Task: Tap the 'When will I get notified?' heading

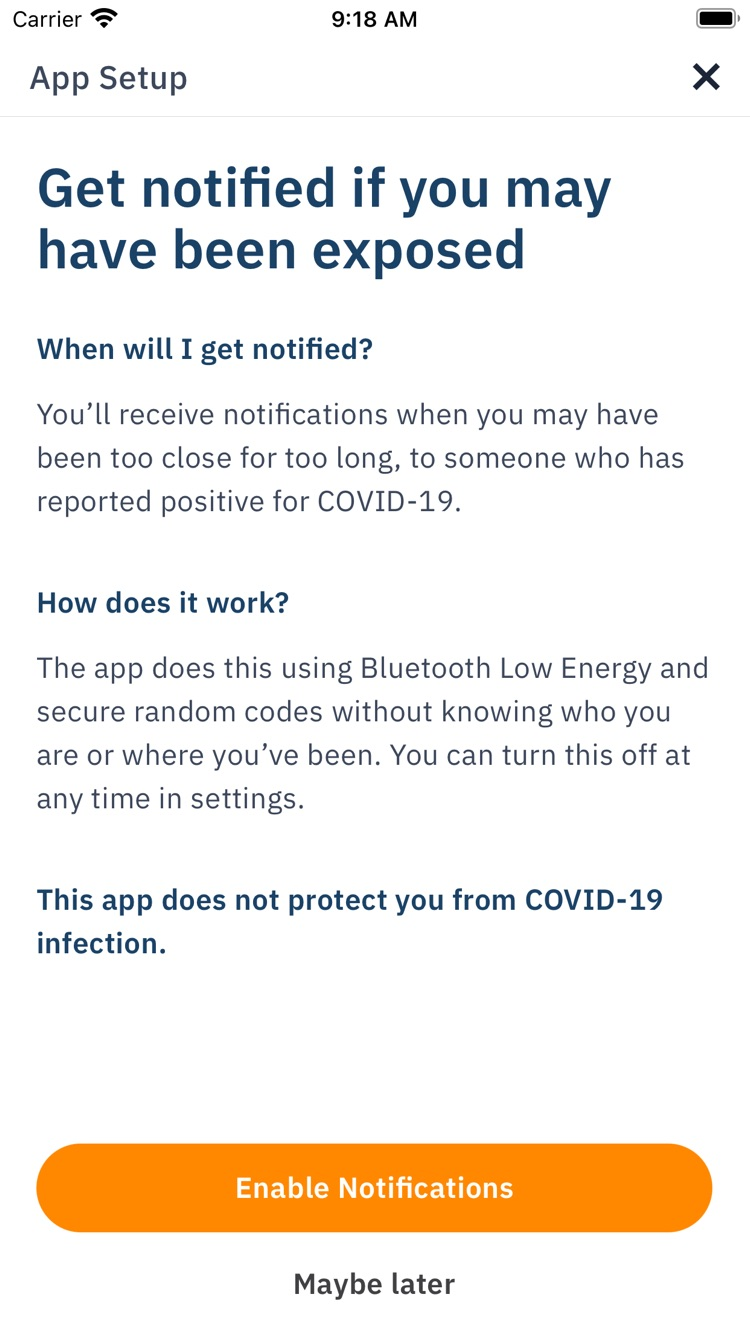Action: click(x=204, y=348)
